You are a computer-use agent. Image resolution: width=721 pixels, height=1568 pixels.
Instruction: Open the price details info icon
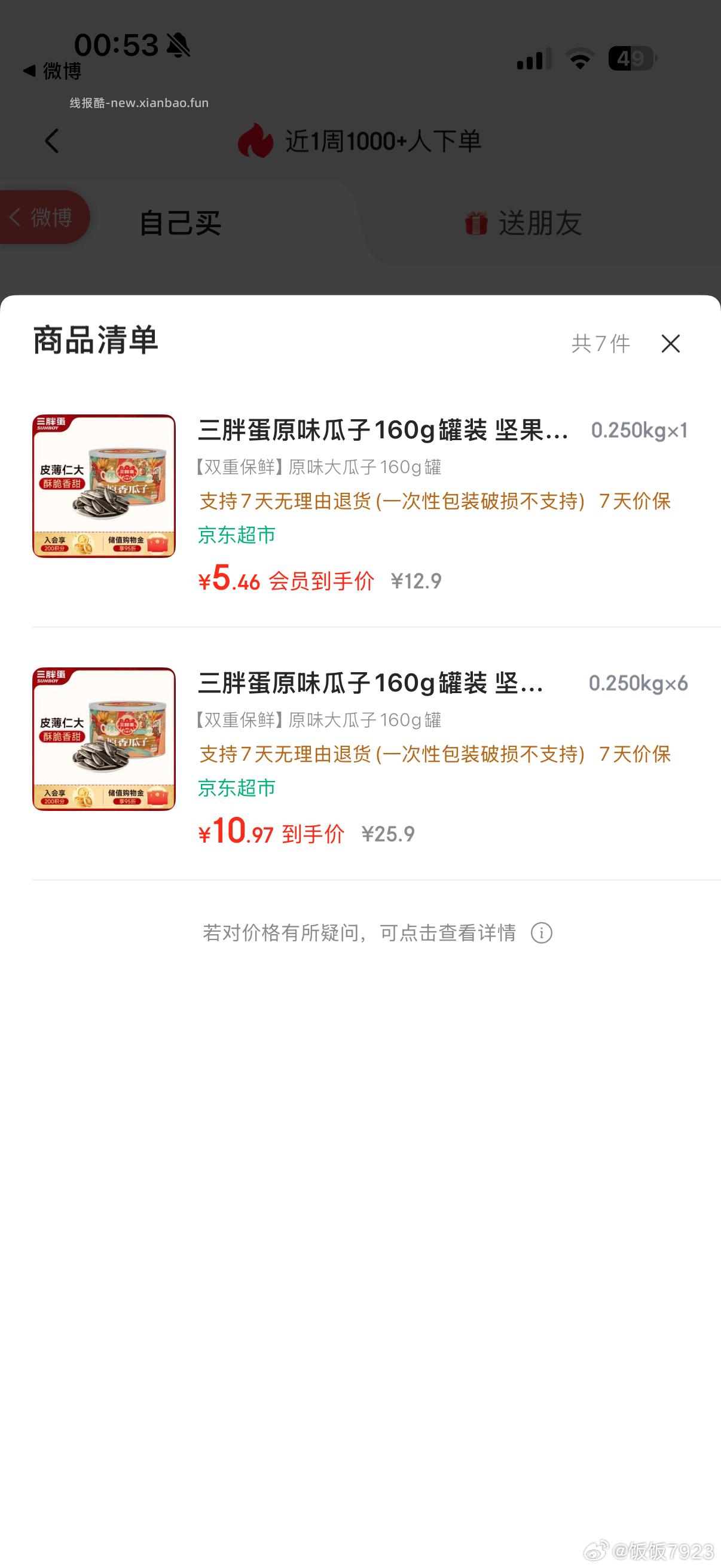pos(542,933)
